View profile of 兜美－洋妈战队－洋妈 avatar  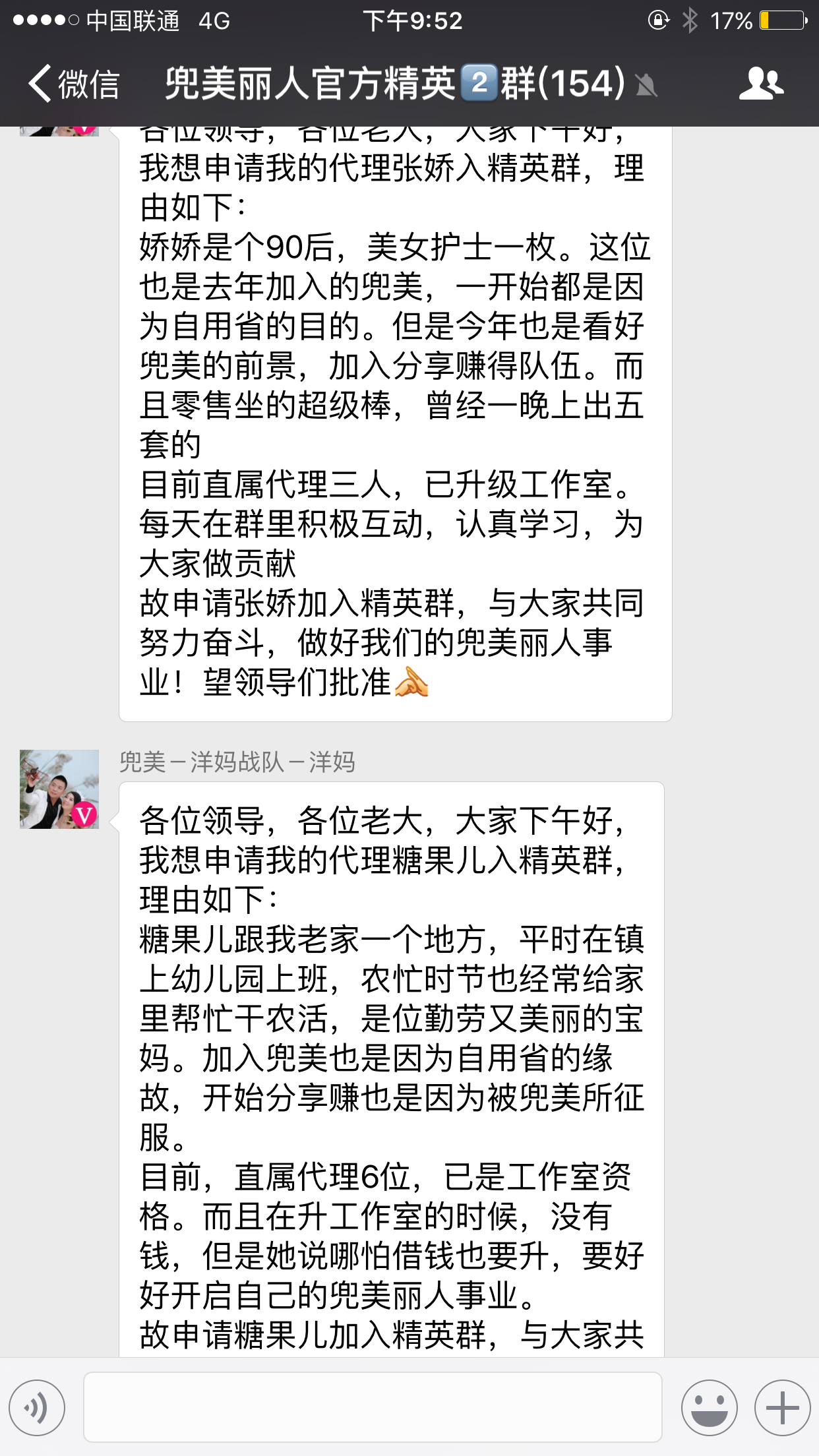[59, 789]
